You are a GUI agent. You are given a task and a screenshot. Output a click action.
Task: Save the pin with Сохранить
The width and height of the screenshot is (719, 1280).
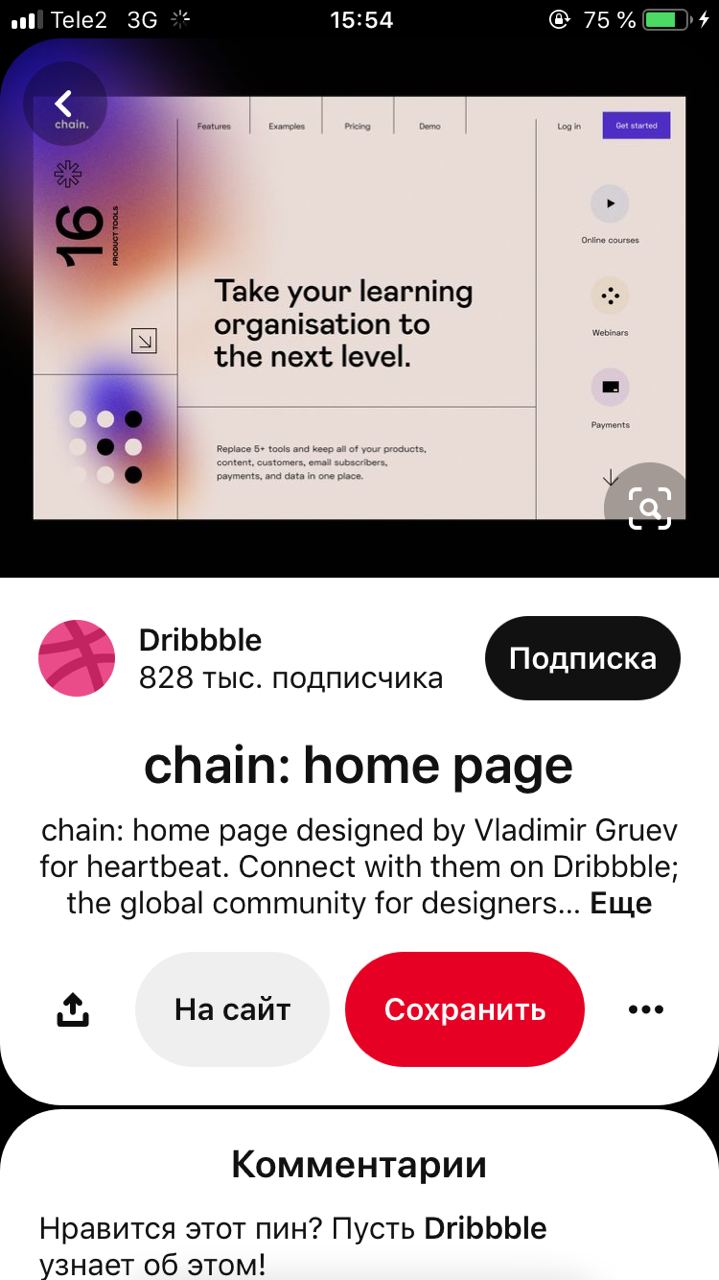[464, 1009]
